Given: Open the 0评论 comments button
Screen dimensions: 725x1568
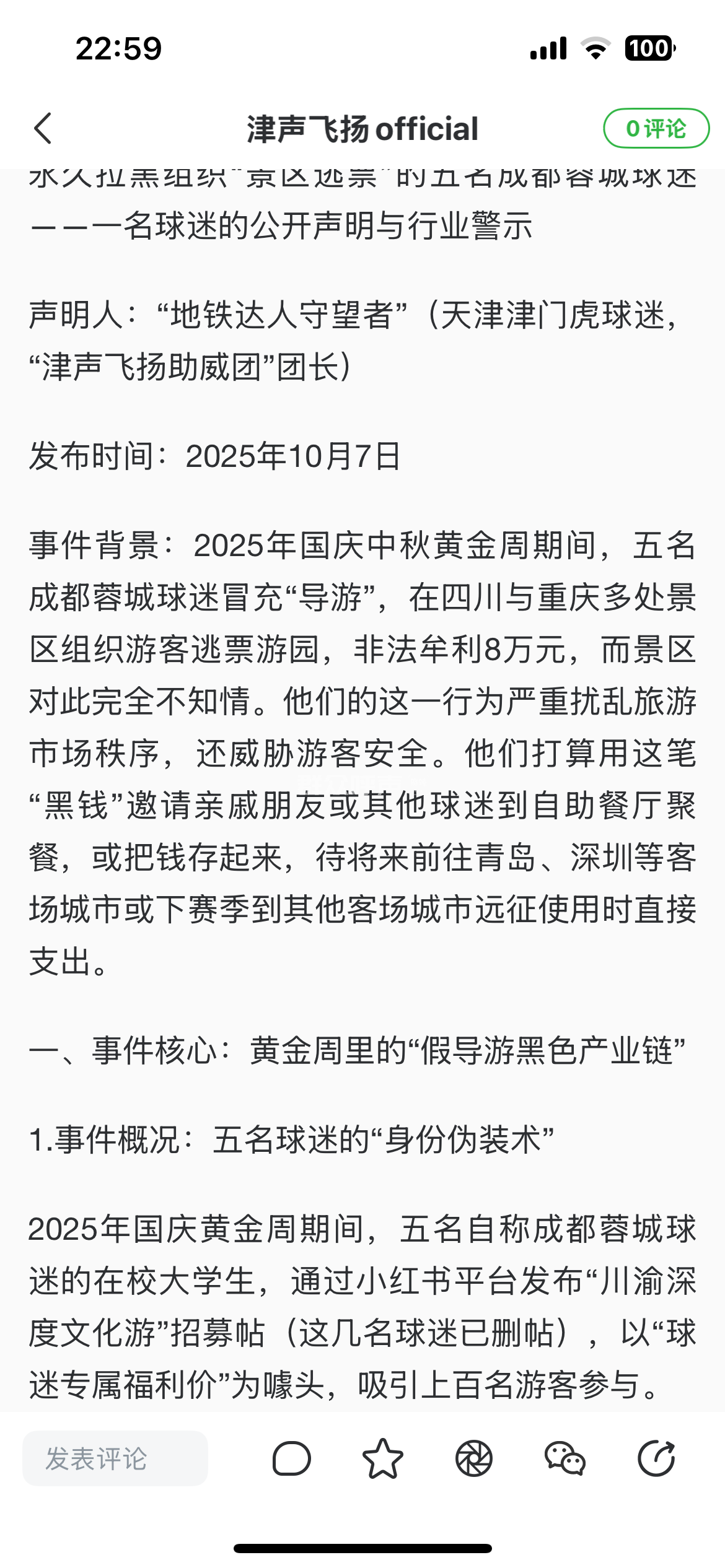Looking at the screenshot, I should point(656,129).
